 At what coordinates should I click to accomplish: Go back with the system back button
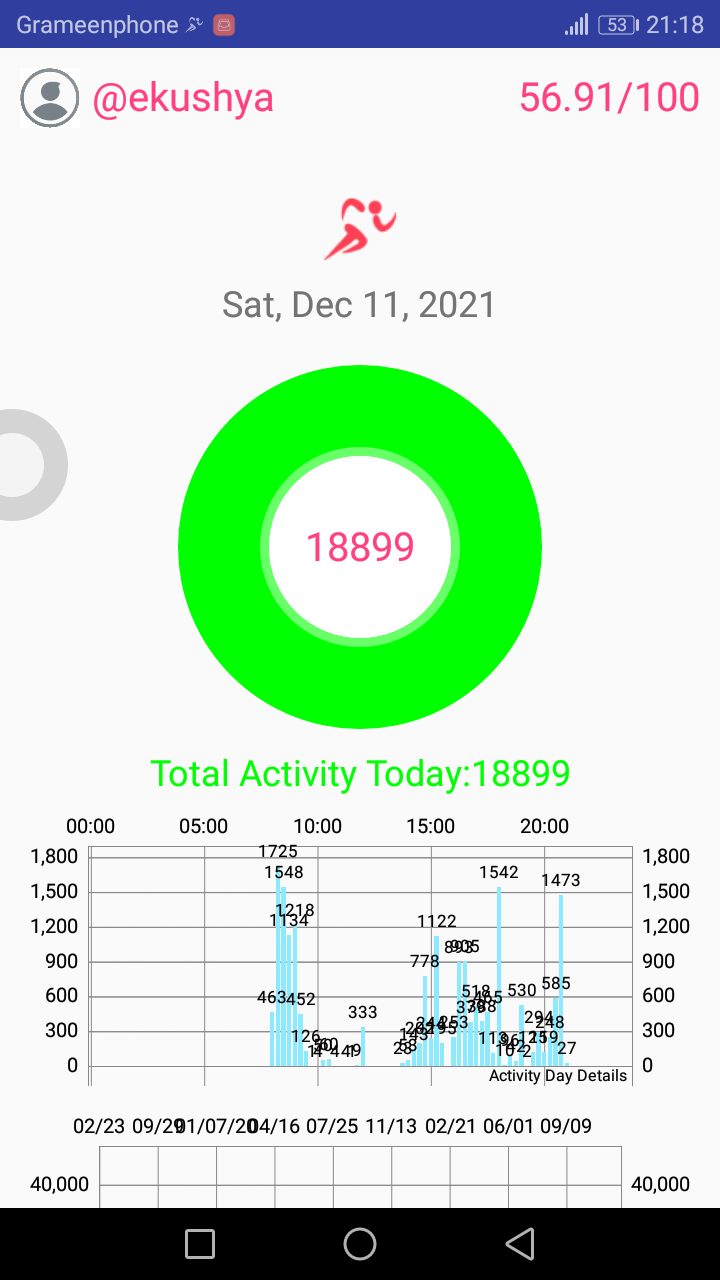520,1244
